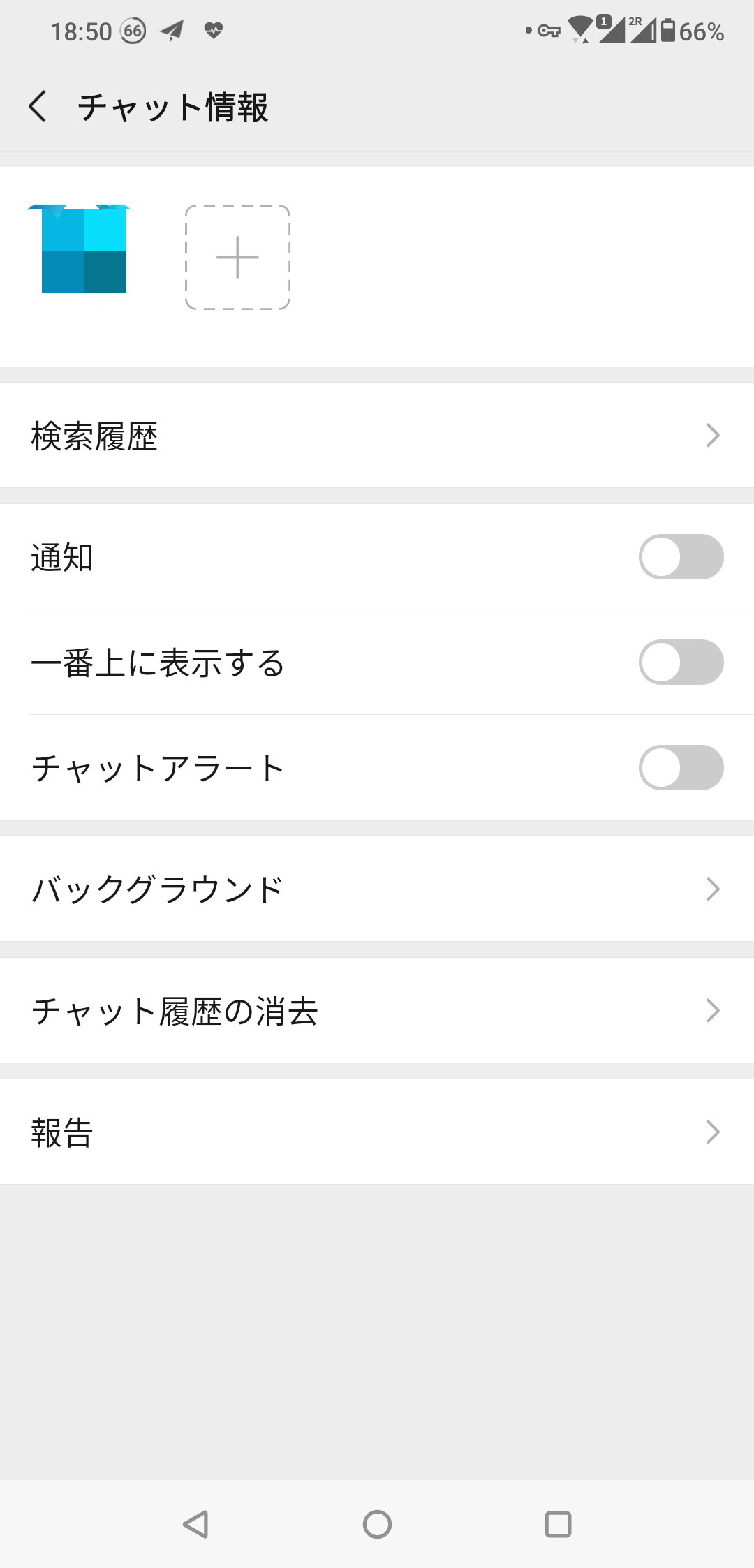Open the recent apps button
This screenshot has height=1568, width=754.
pos(558,1524)
